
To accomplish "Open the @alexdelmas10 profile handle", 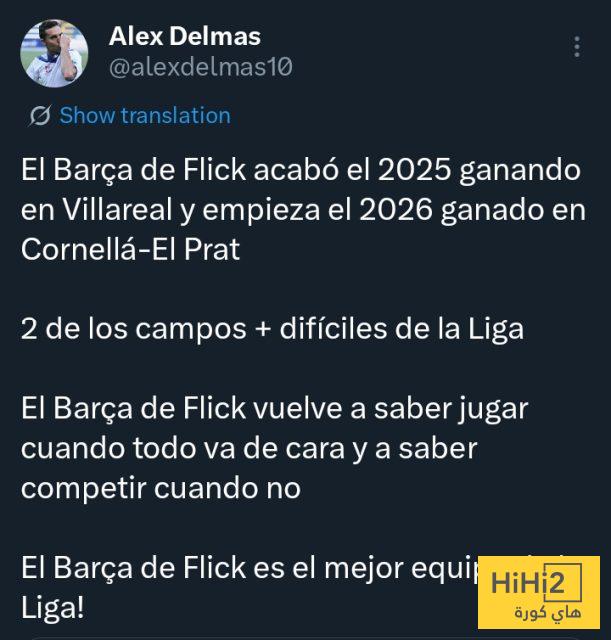I will pos(199,68).
